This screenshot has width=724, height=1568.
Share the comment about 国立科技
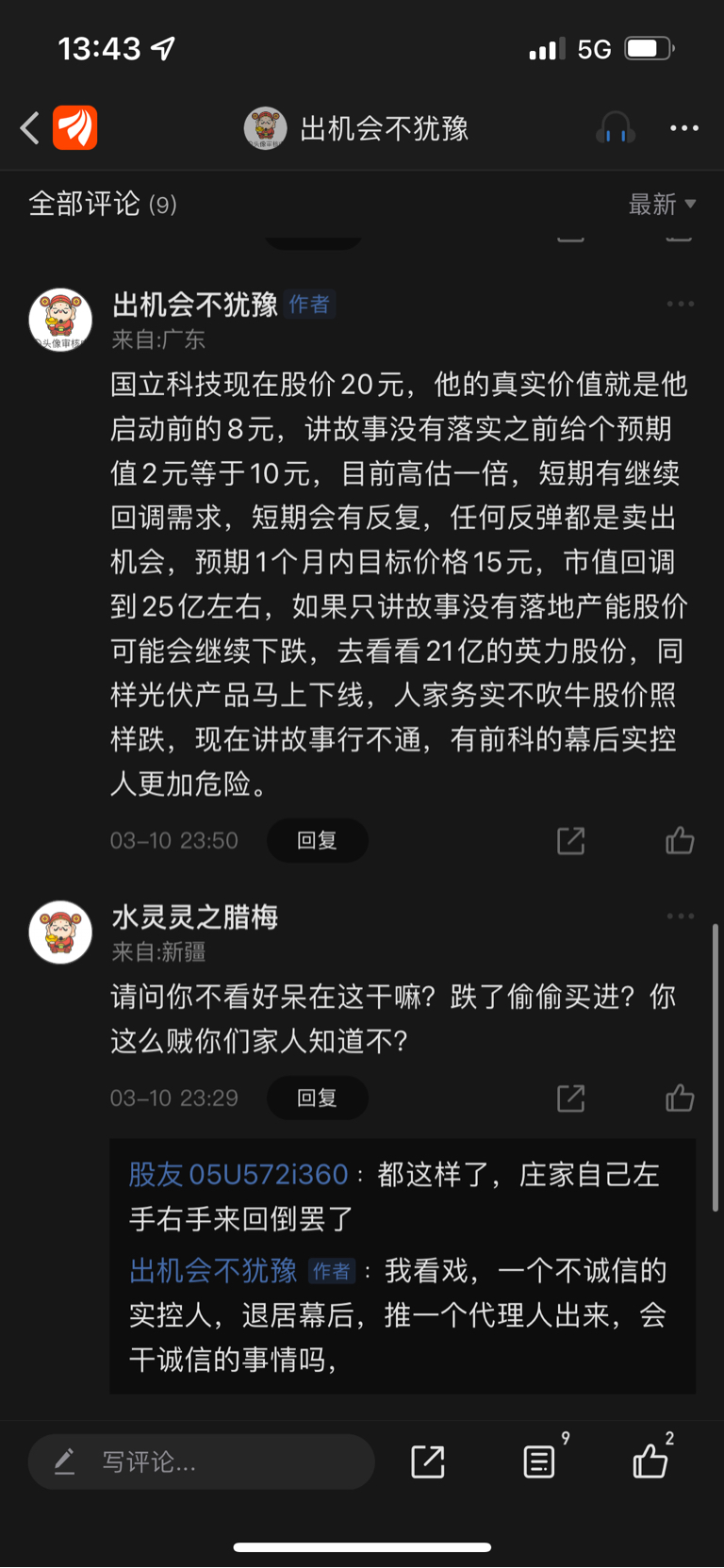pos(571,840)
